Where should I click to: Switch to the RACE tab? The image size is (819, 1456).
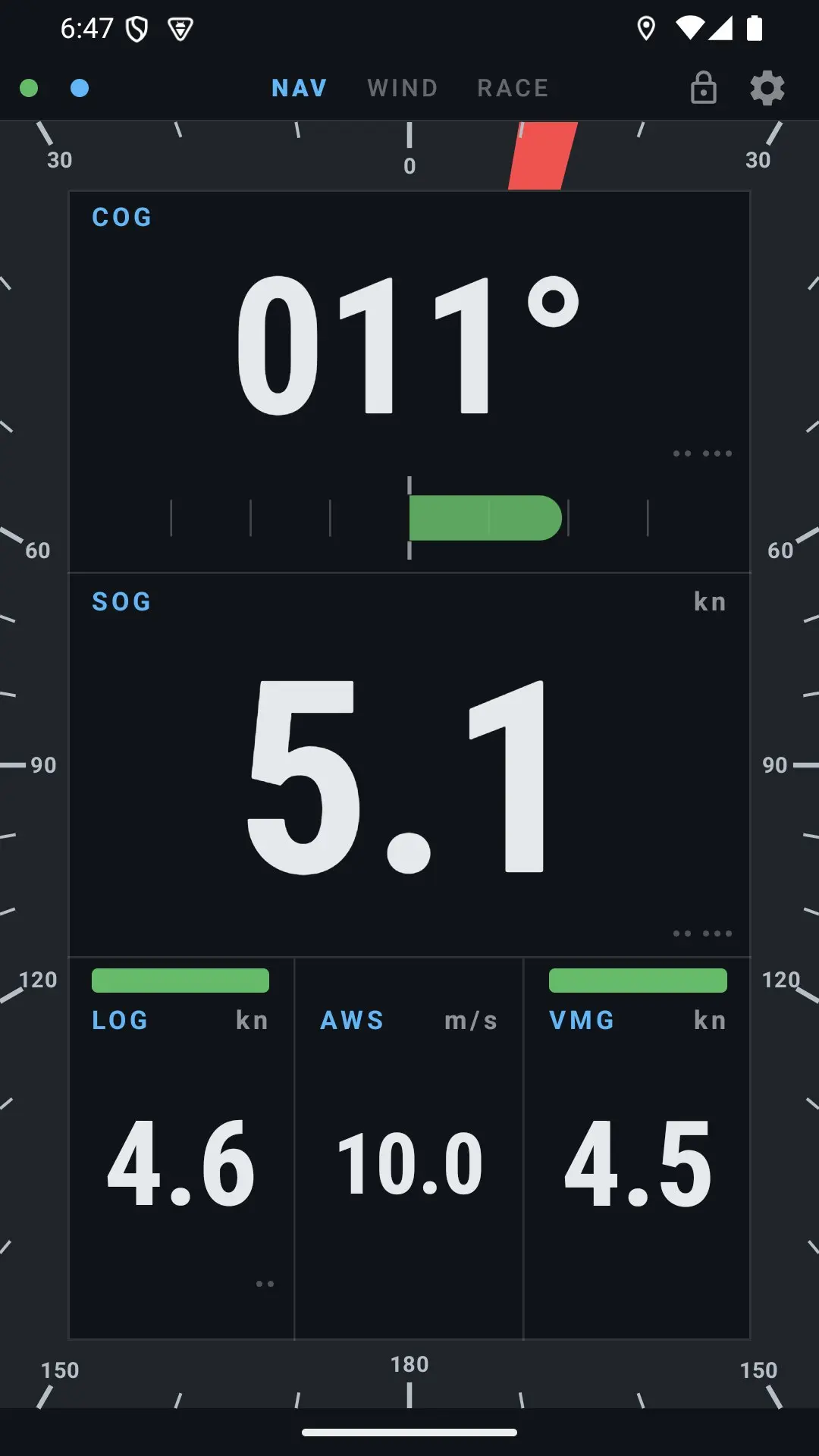click(x=513, y=88)
